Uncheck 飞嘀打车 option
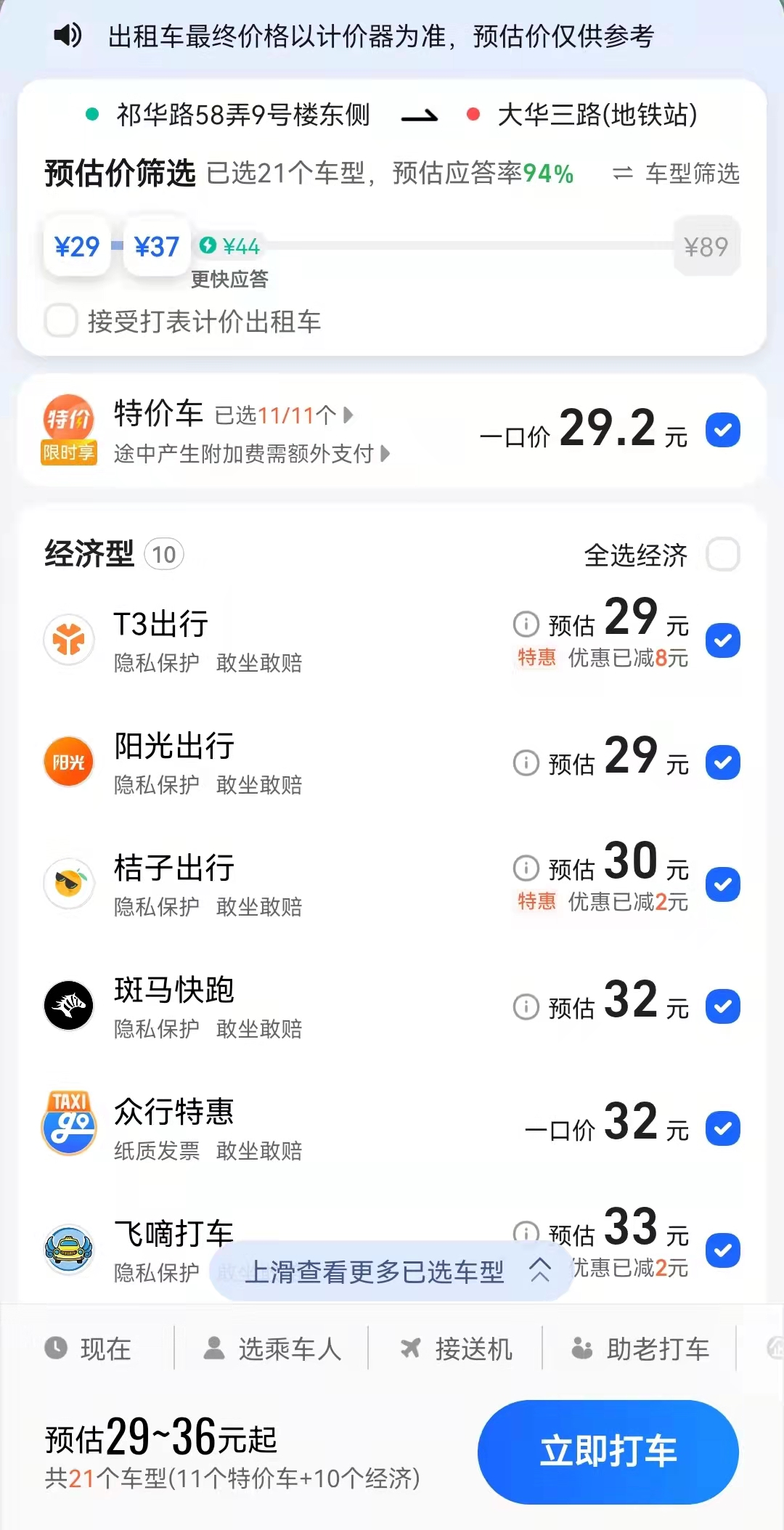Screen dimensions: 784x1530 722,1250
